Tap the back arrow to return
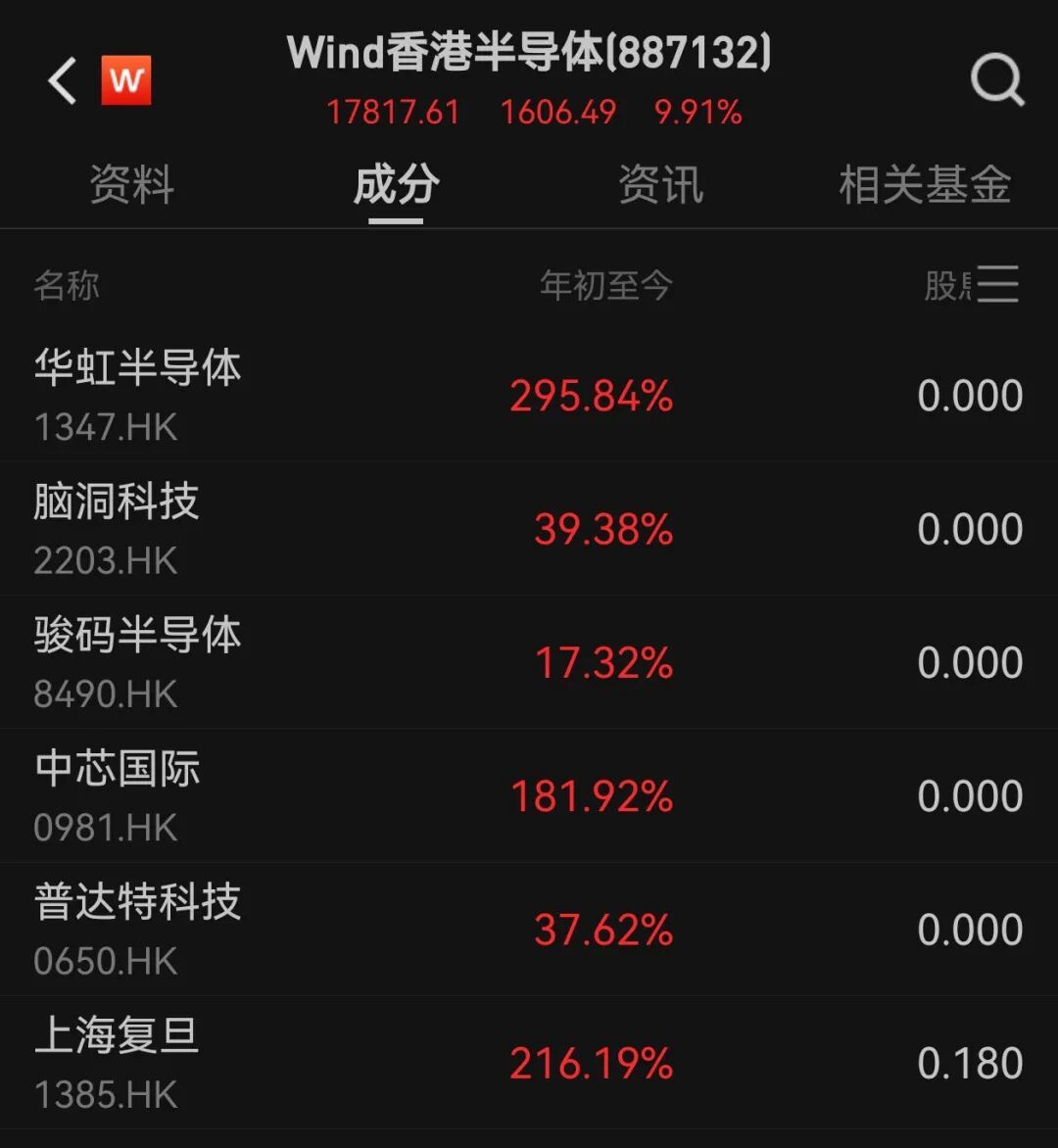This screenshot has width=1058, height=1148. click(x=62, y=80)
